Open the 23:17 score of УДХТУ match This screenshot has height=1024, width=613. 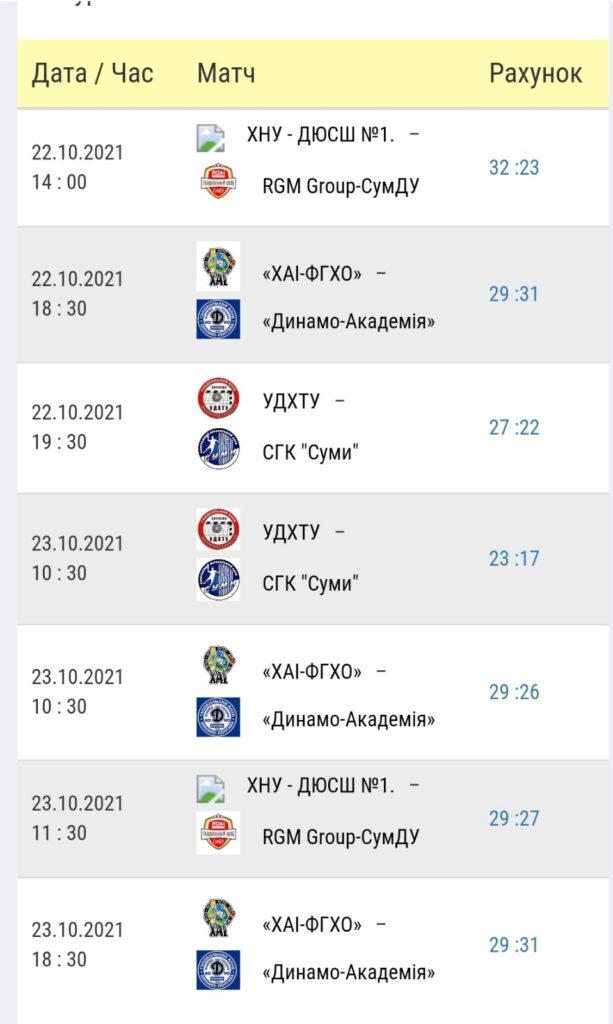click(514, 558)
